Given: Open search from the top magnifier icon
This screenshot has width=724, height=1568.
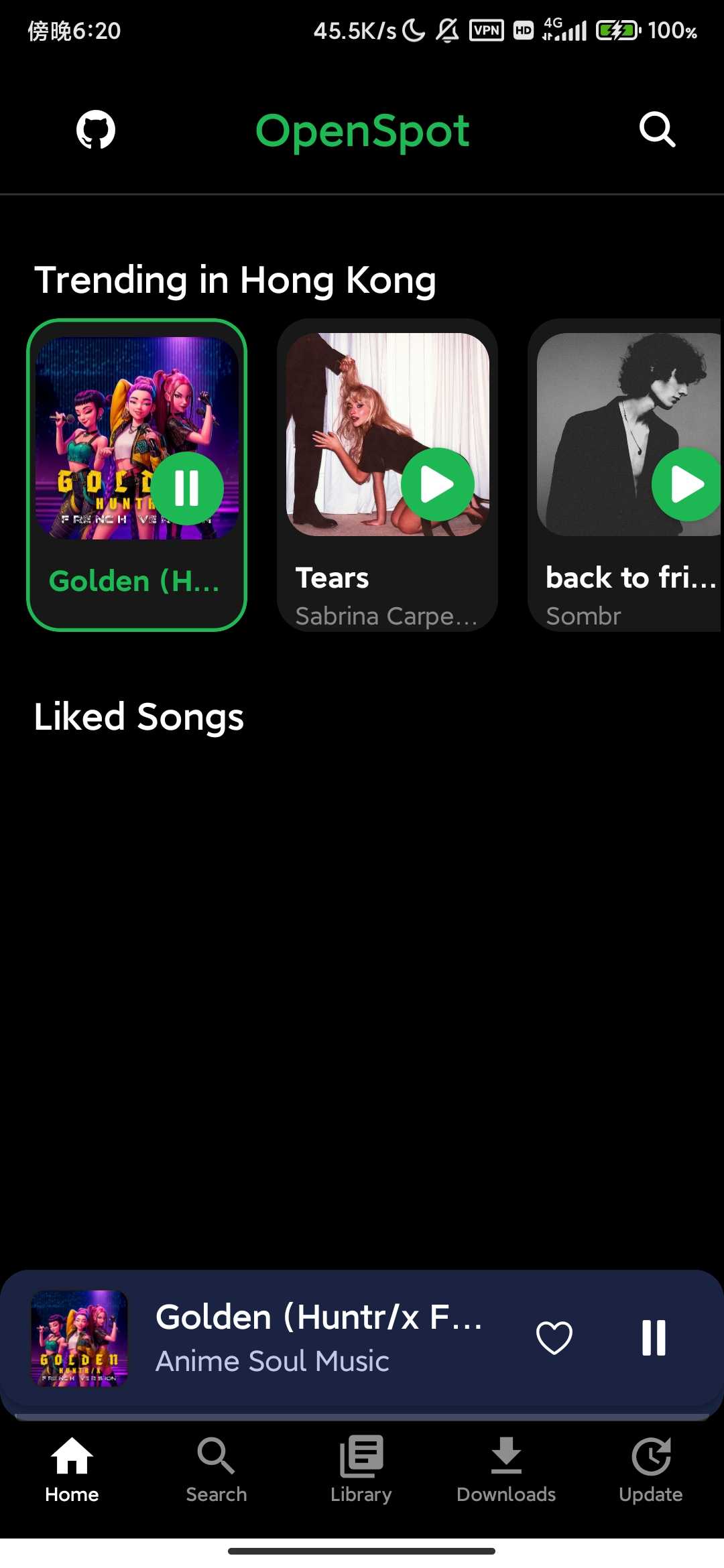Looking at the screenshot, I should coord(657,129).
